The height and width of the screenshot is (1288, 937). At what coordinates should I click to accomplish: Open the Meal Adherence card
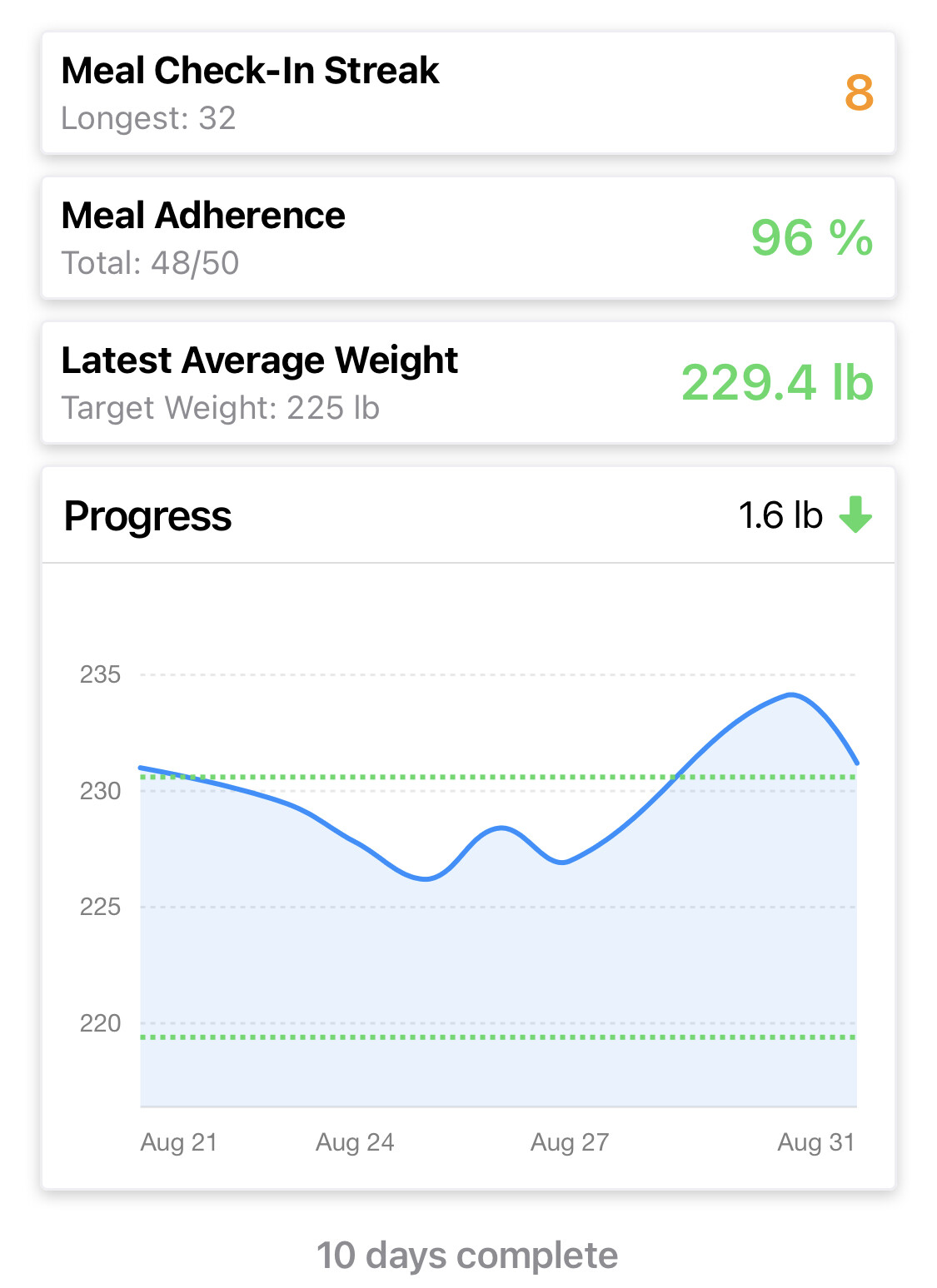tap(468, 237)
